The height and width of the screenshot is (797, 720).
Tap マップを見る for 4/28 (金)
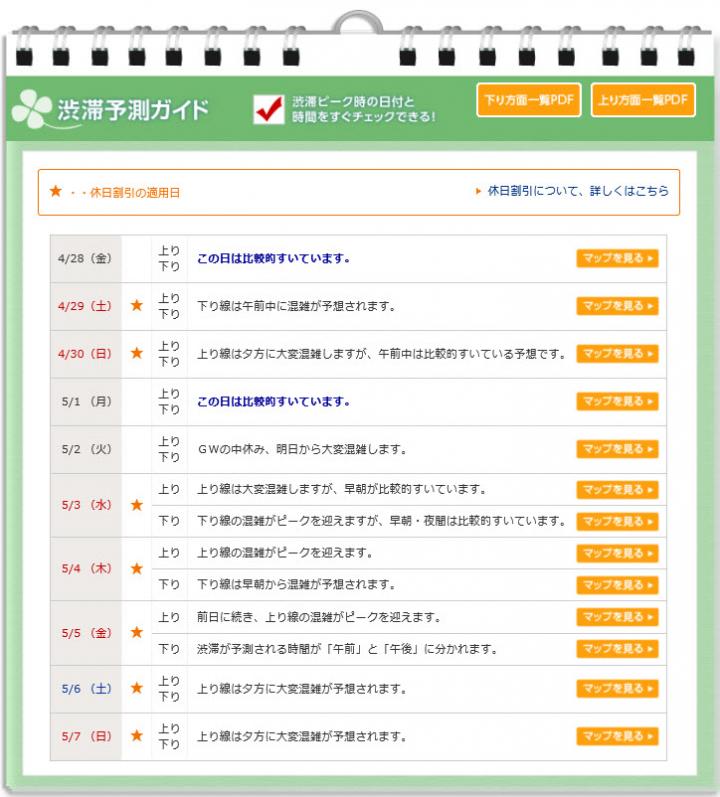pos(617,258)
